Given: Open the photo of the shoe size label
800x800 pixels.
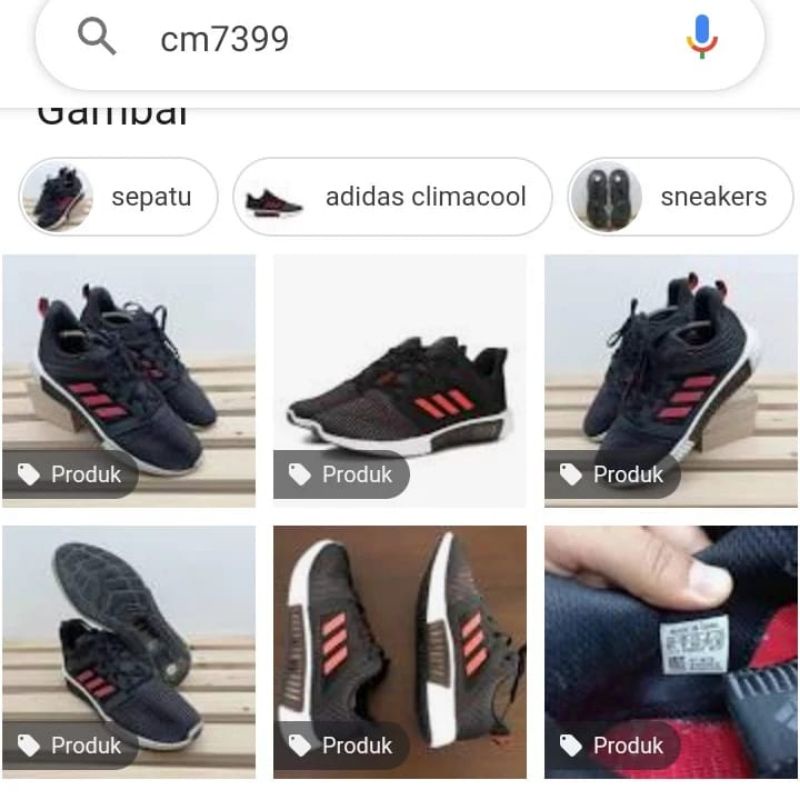Looking at the screenshot, I should click(x=670, y=650).
